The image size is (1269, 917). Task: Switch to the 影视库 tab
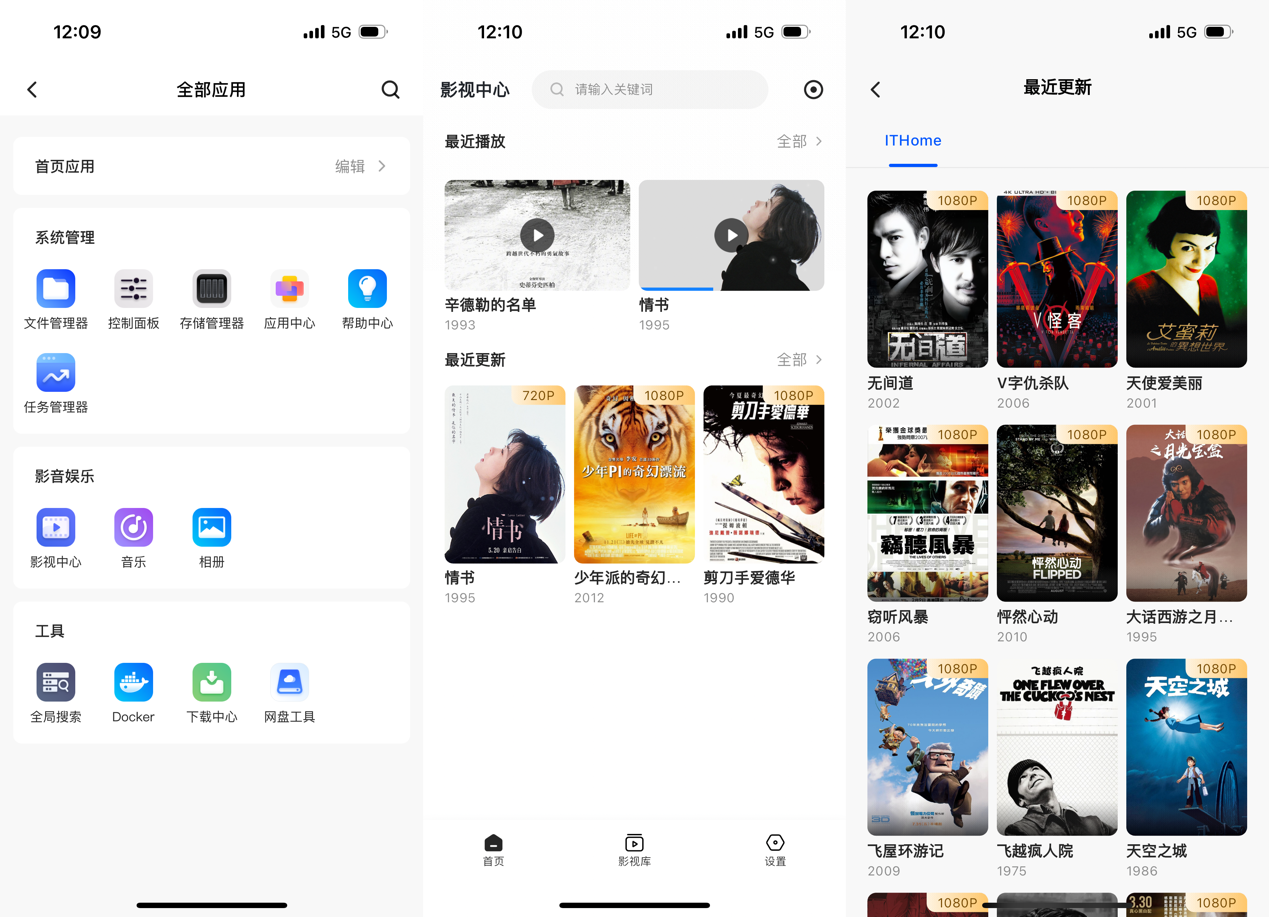(x=634, y=849)
